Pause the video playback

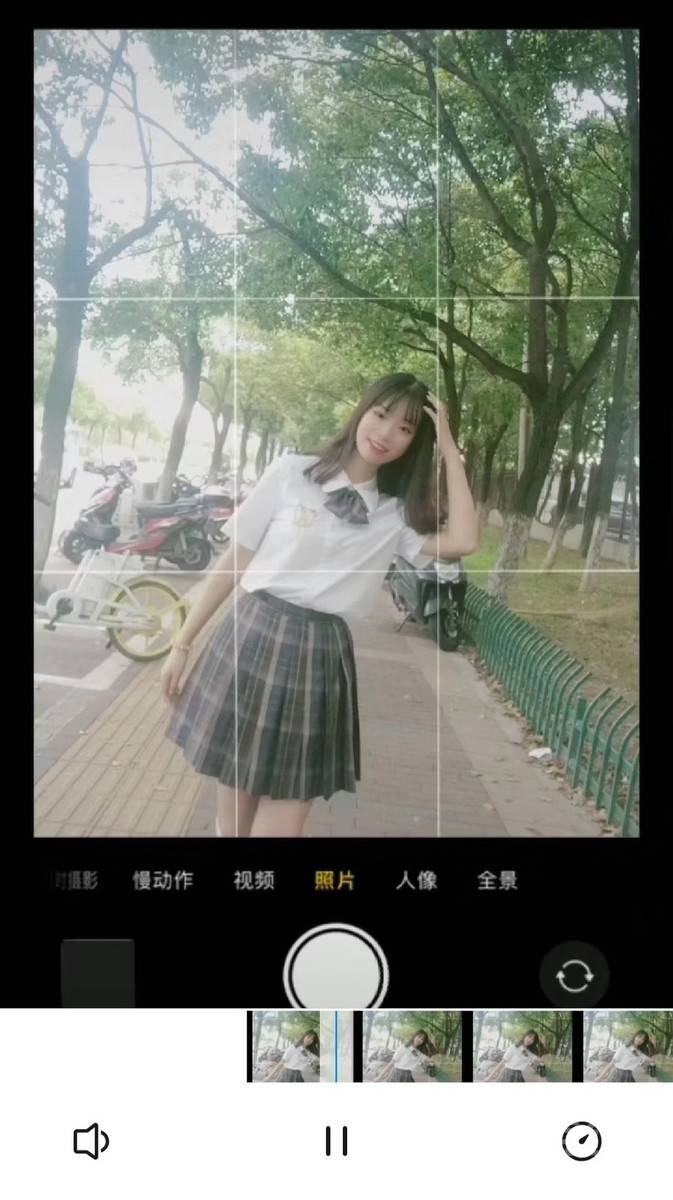click(x=336, y=1141)
